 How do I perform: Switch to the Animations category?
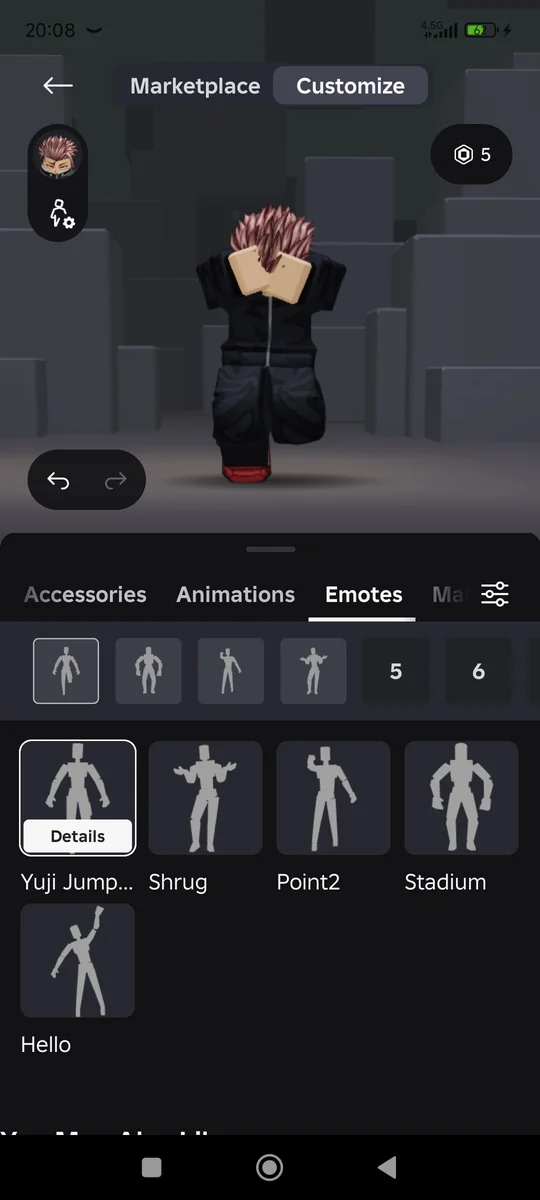click(x=236, y=594)
